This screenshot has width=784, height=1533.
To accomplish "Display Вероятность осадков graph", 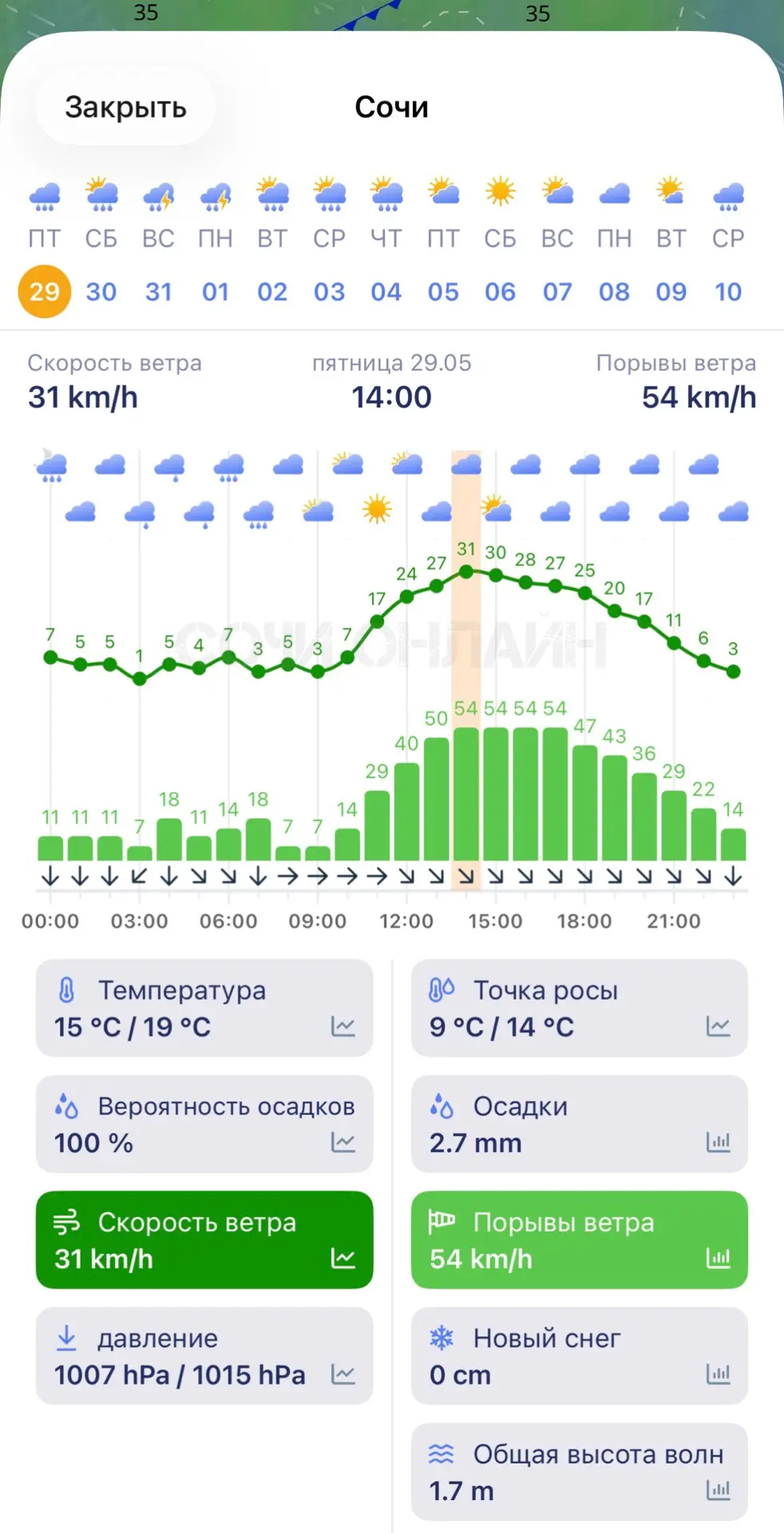I will click(204, 1124).
